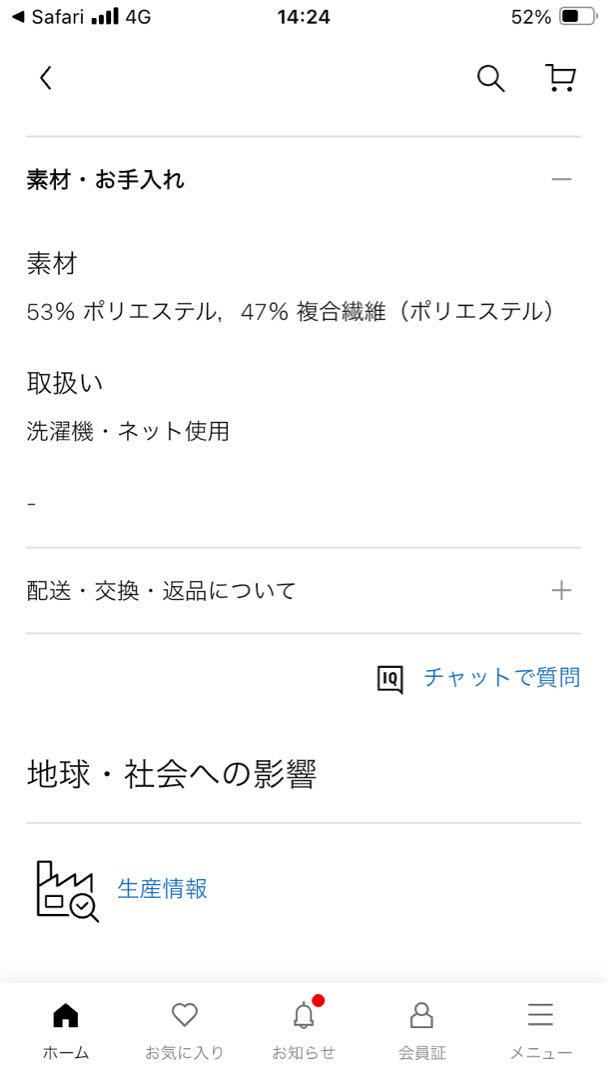Switch to the ホーム tab
Image resolution: width=608 pixels, height=1080 pixels.
click(66, 1031)
